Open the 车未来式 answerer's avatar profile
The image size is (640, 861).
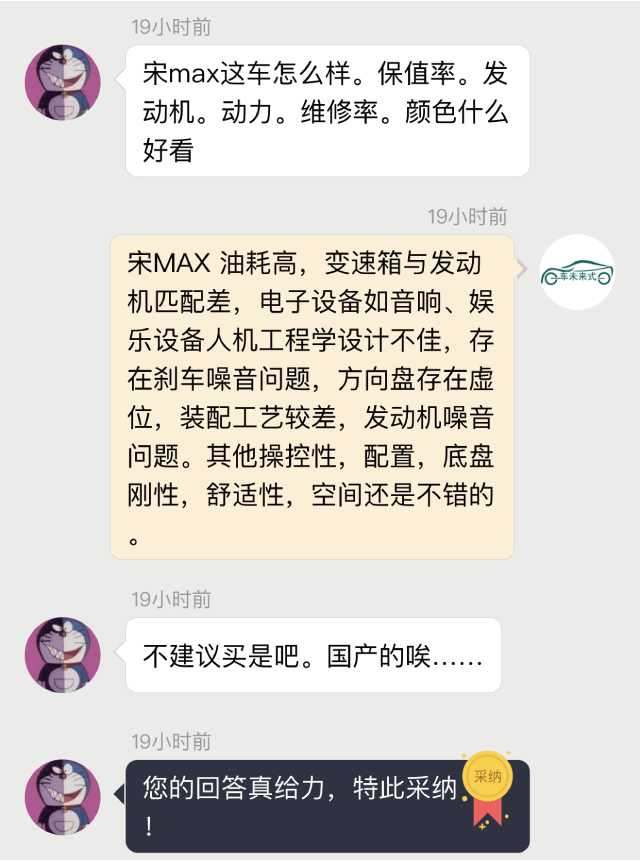click(x=578, y=273)
